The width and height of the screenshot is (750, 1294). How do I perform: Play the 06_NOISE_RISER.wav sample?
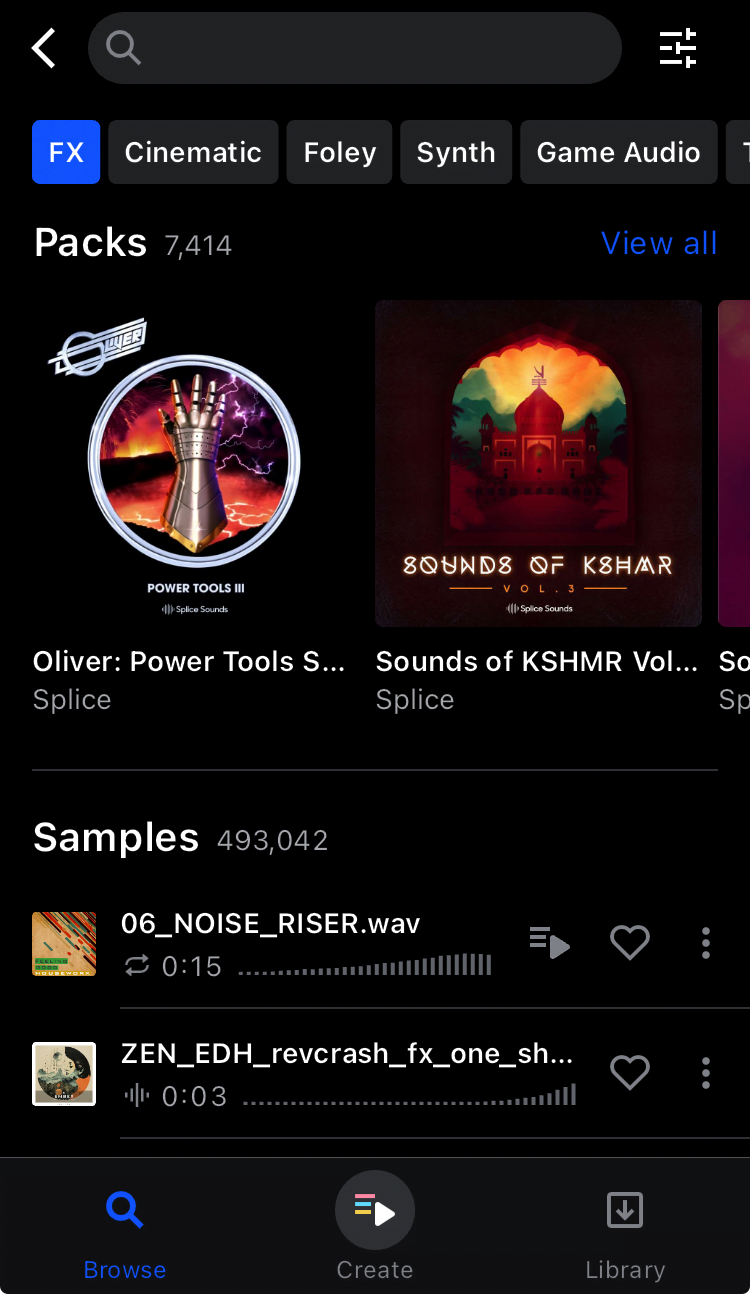coord(64,943)
